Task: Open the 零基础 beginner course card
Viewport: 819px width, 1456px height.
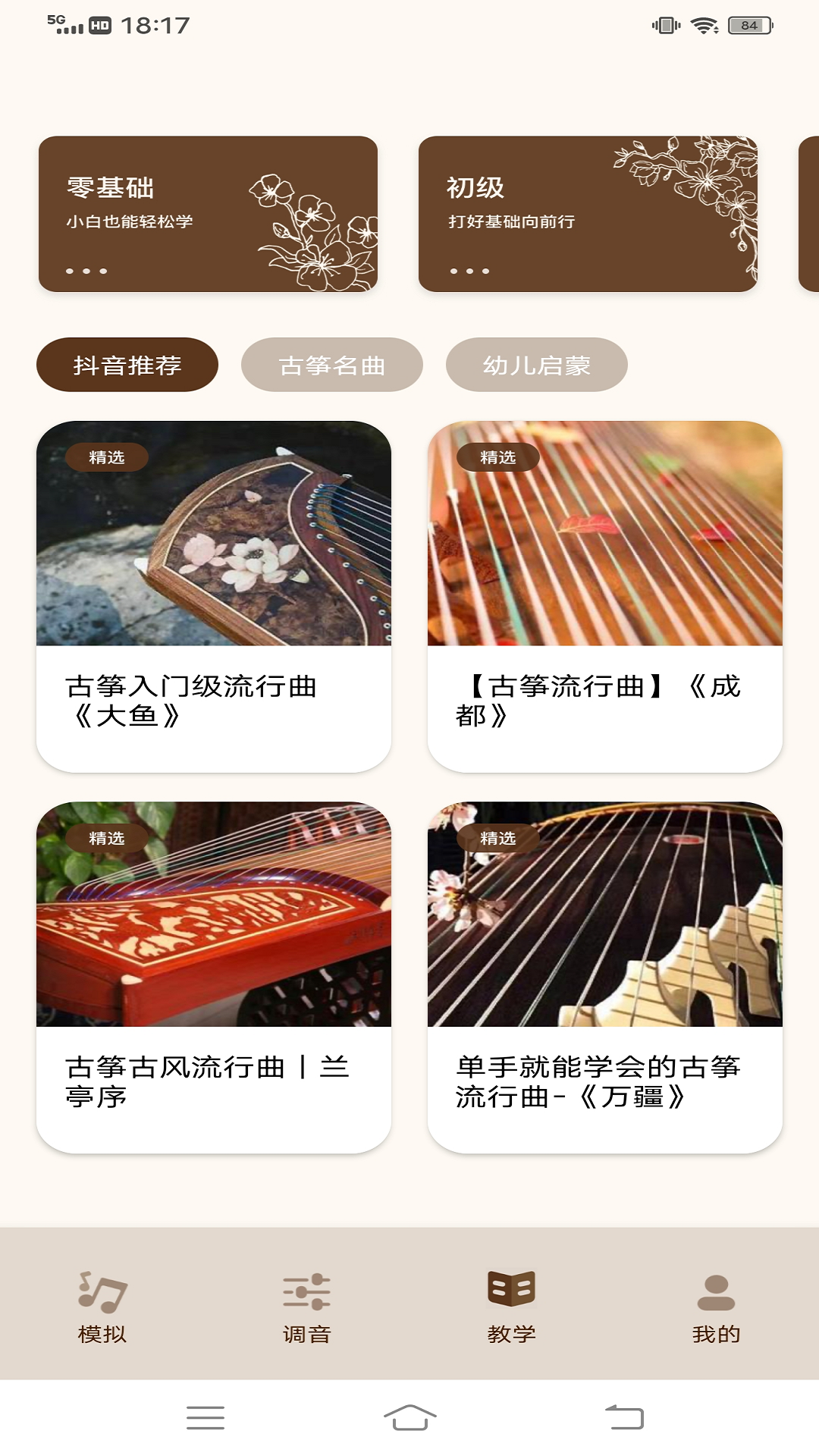Action: click(x=209, y=212)
